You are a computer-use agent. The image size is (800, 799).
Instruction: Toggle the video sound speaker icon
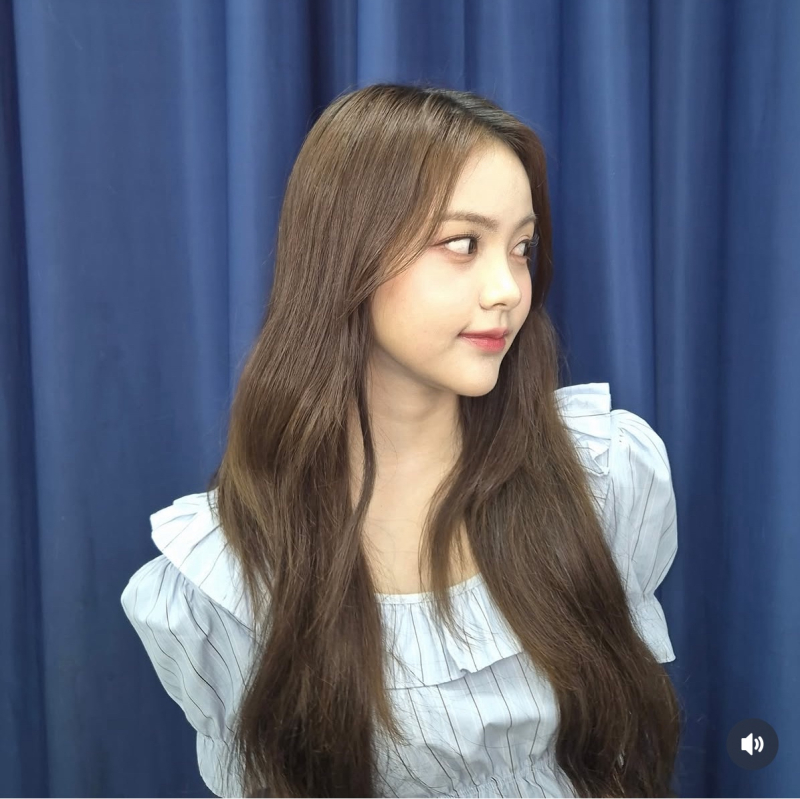752,744
